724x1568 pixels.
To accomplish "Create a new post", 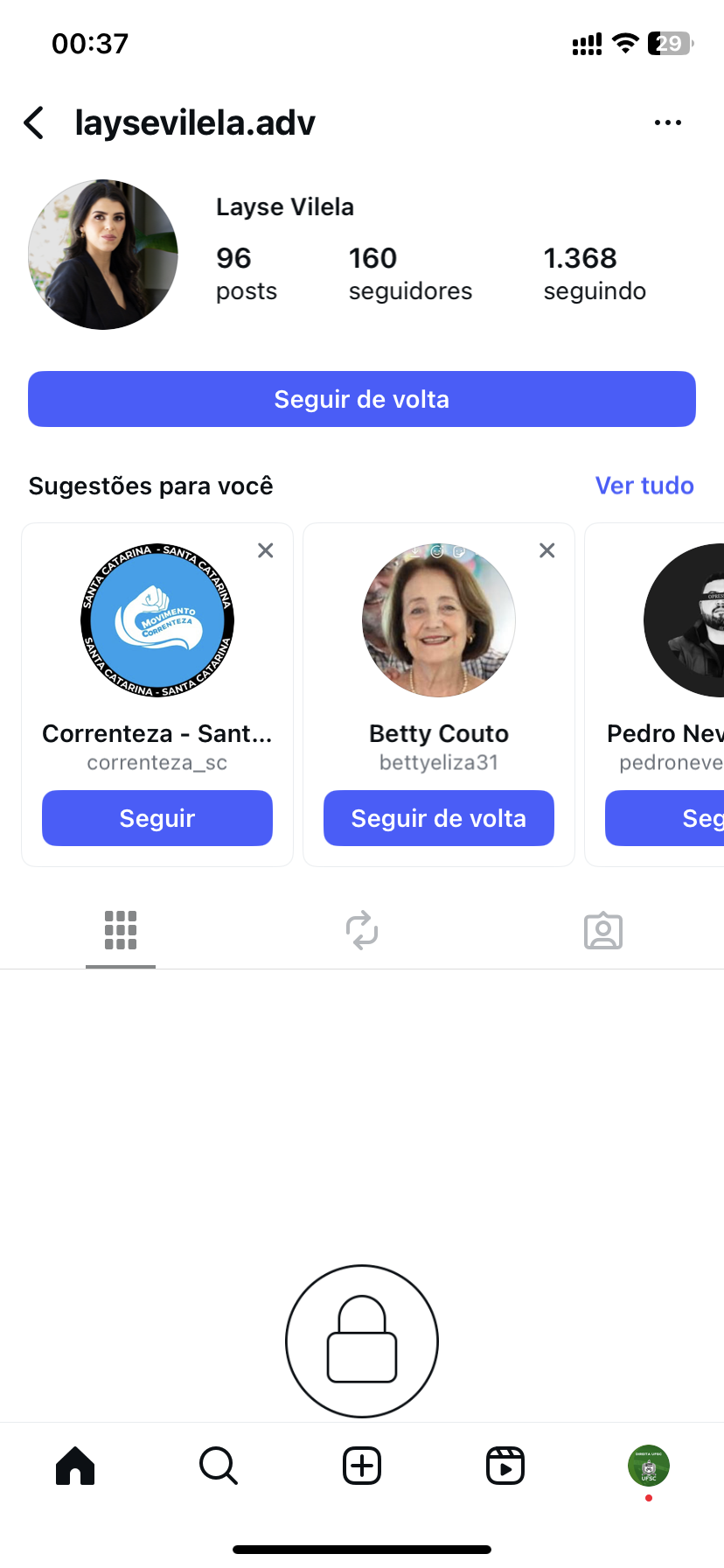I will coord(362,1466).
